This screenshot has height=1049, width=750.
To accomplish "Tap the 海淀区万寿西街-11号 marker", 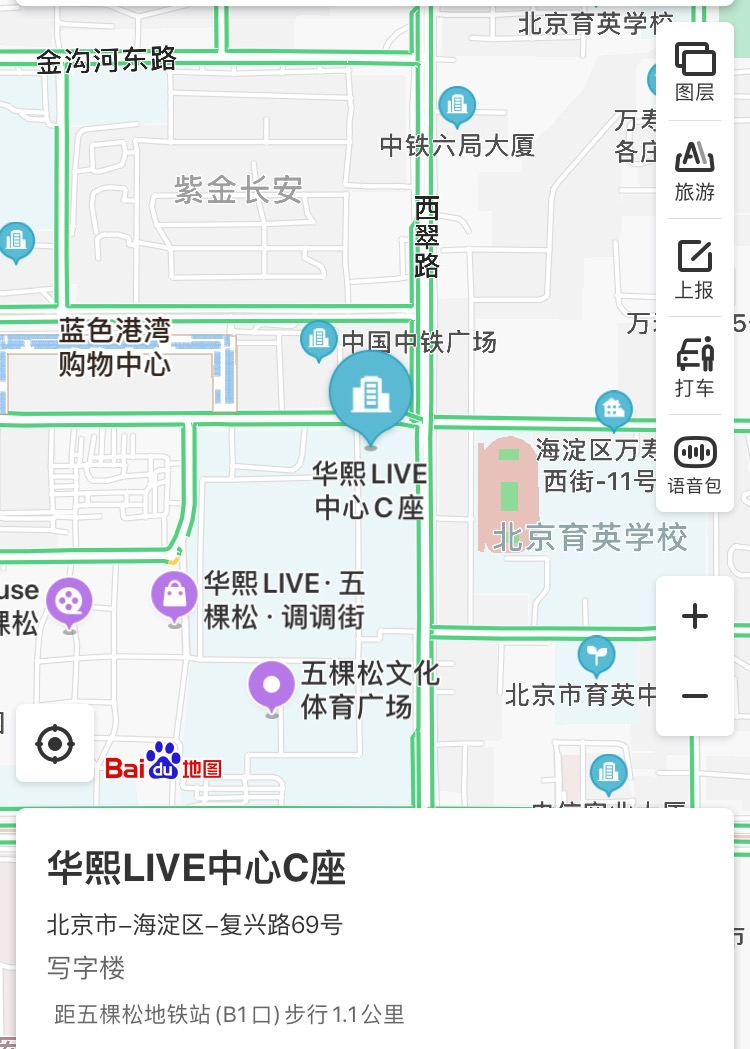I will click(x=613, y=409).
